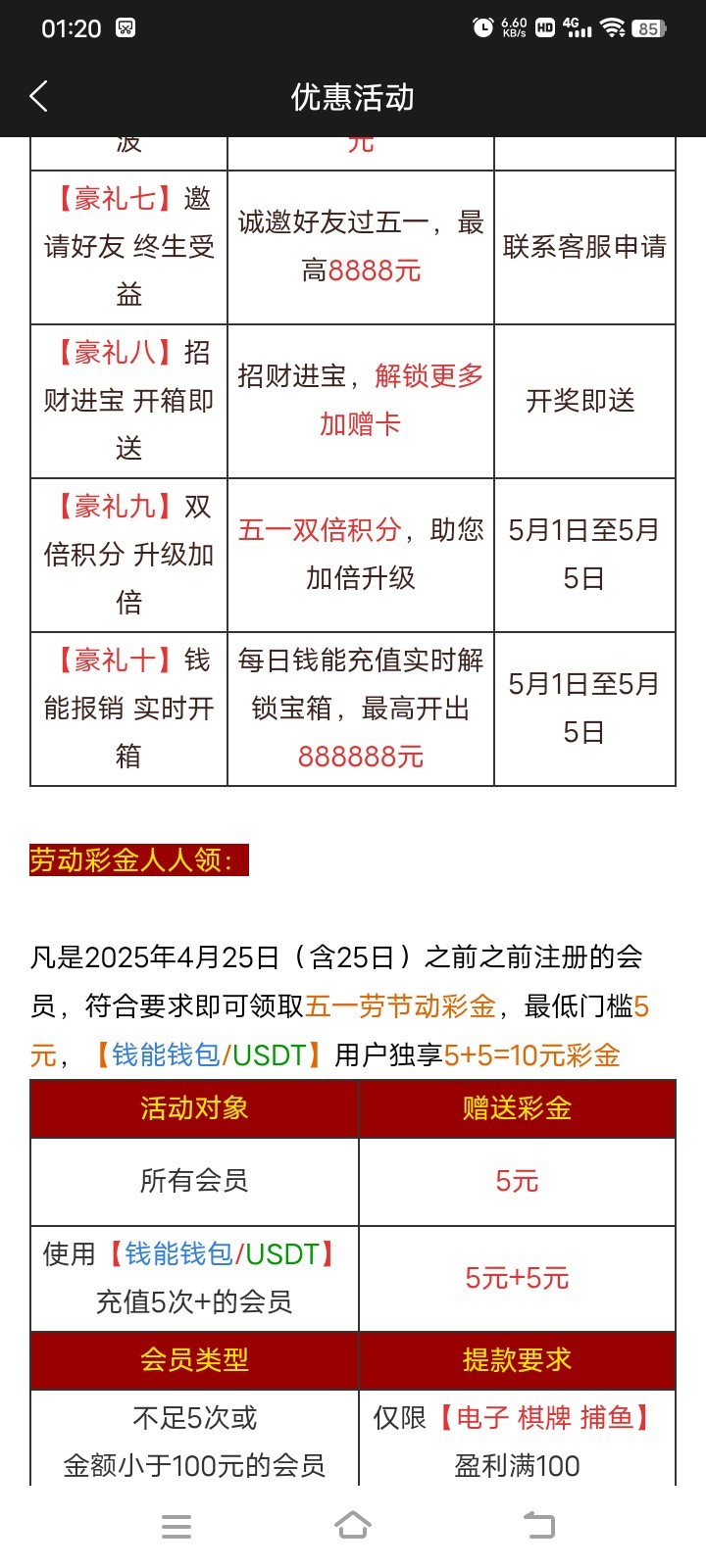
Task: Open recent apps from the navigation bar
Action: 176,1526
